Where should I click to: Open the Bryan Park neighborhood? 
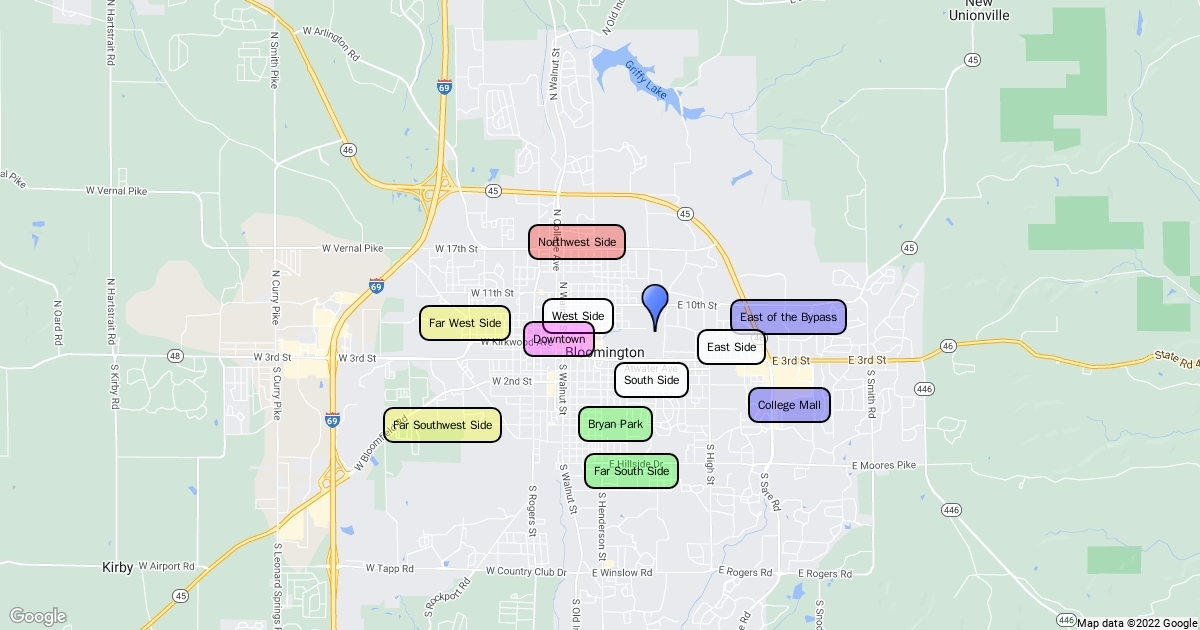[615, 424]
